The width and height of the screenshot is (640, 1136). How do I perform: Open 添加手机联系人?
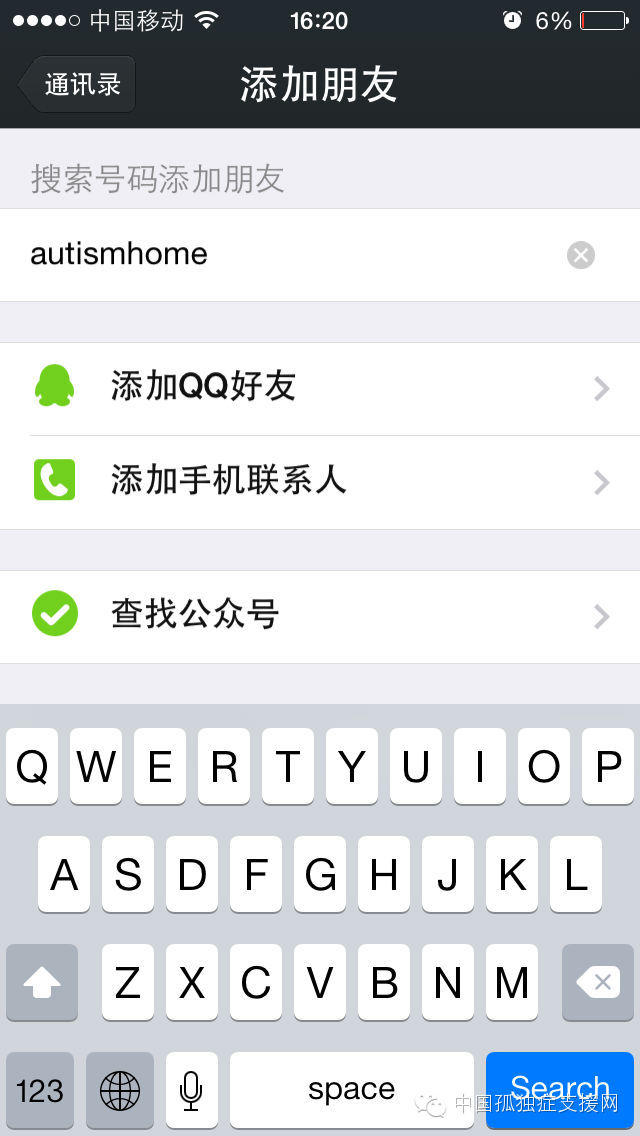320,483
